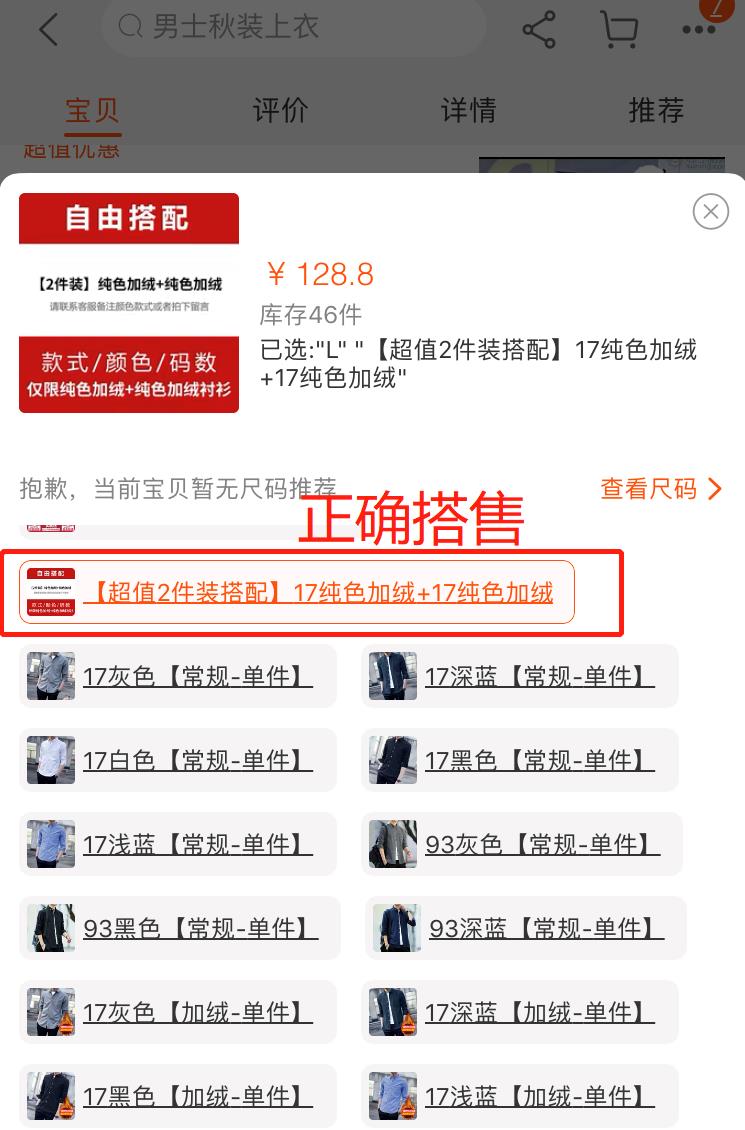
Task: Select 17白色【常规-单件】
Action: click(178, 761)
